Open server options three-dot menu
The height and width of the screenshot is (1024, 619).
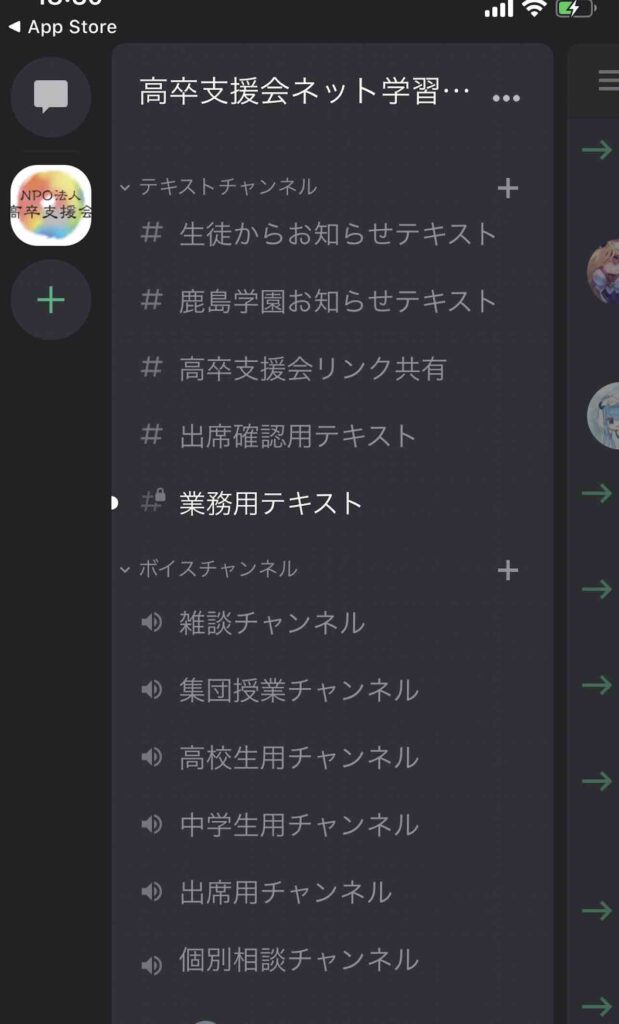tap(507, 97)
